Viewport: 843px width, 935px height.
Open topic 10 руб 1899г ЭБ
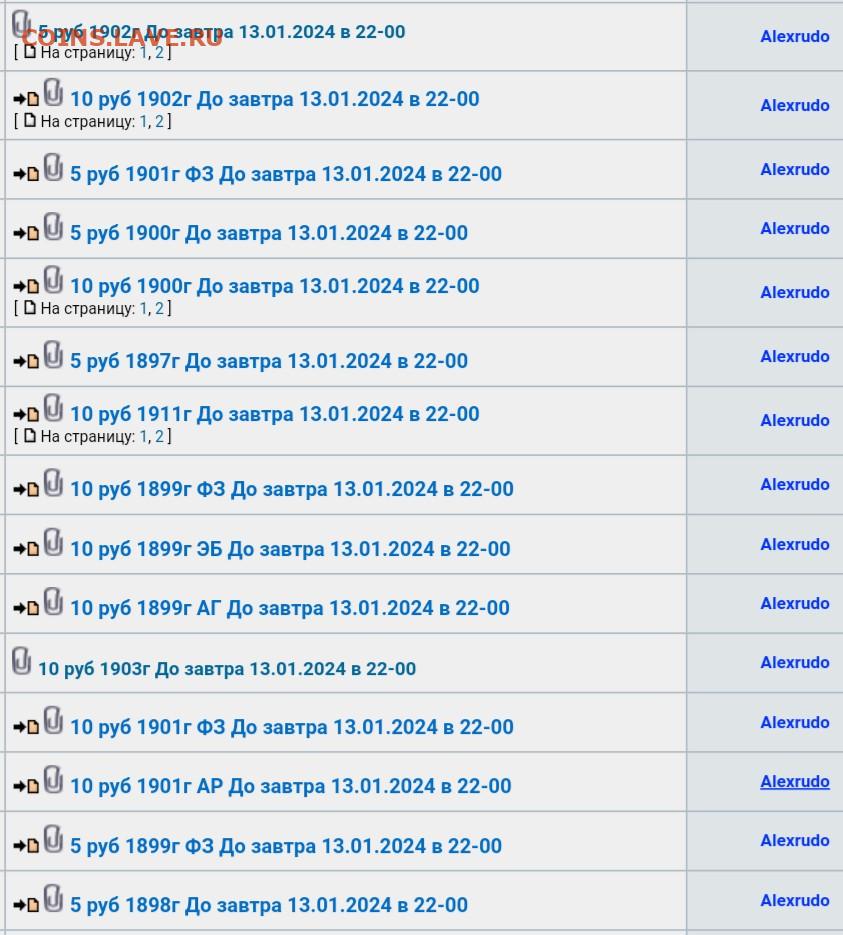pyautogui.click(x=290, y=549)
